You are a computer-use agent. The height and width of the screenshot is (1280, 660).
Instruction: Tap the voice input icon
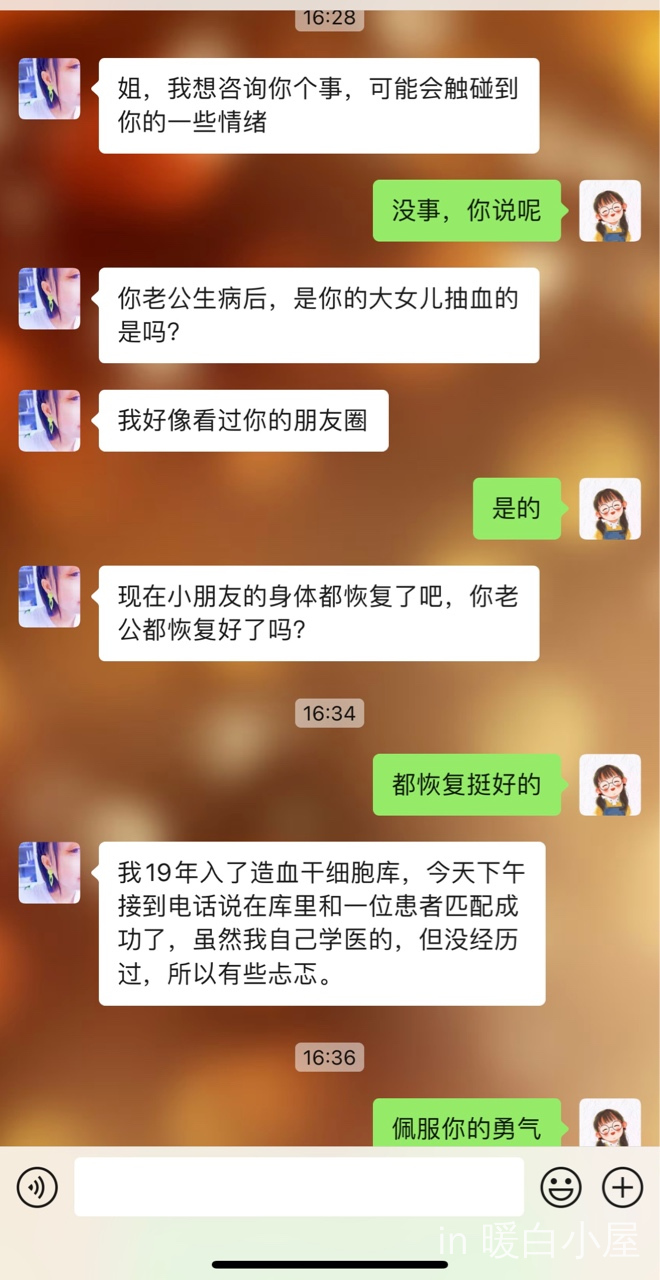click(x=37, y=1187)
